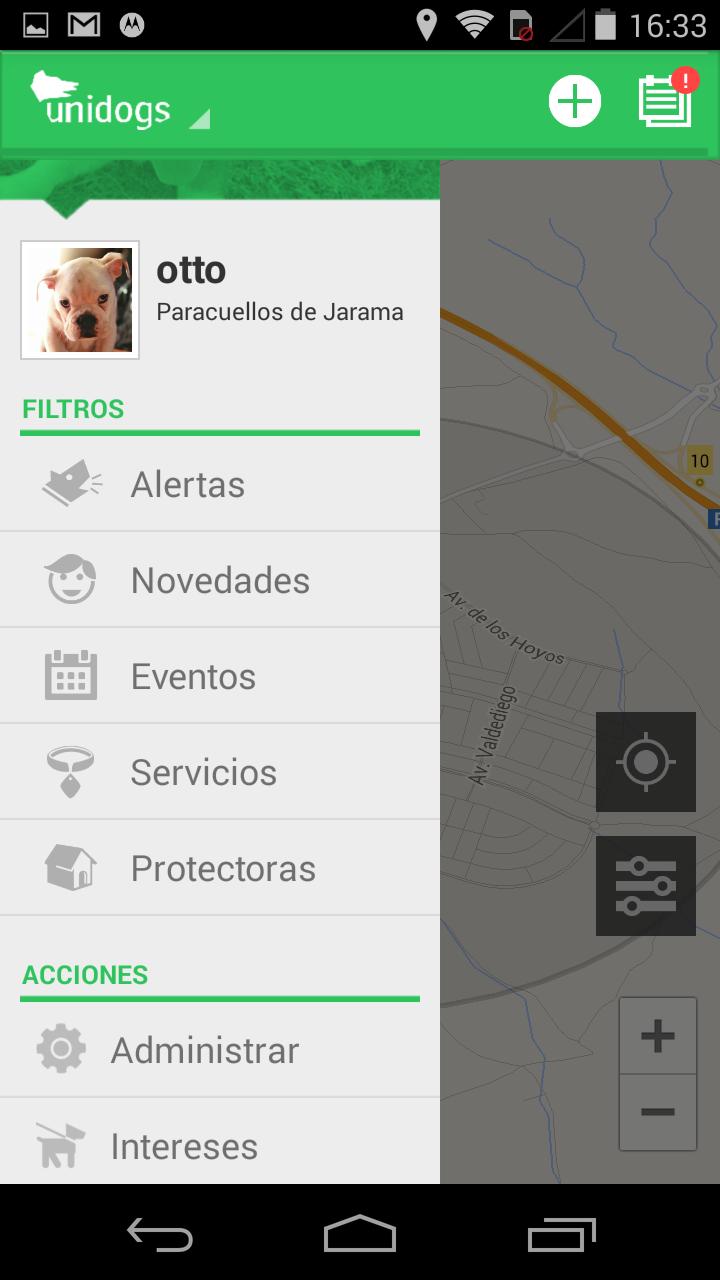Open otto's profile picture thumbnail
Image resolution: width=720 pixels, height=1280 pixels.
[x=79, y=298]
